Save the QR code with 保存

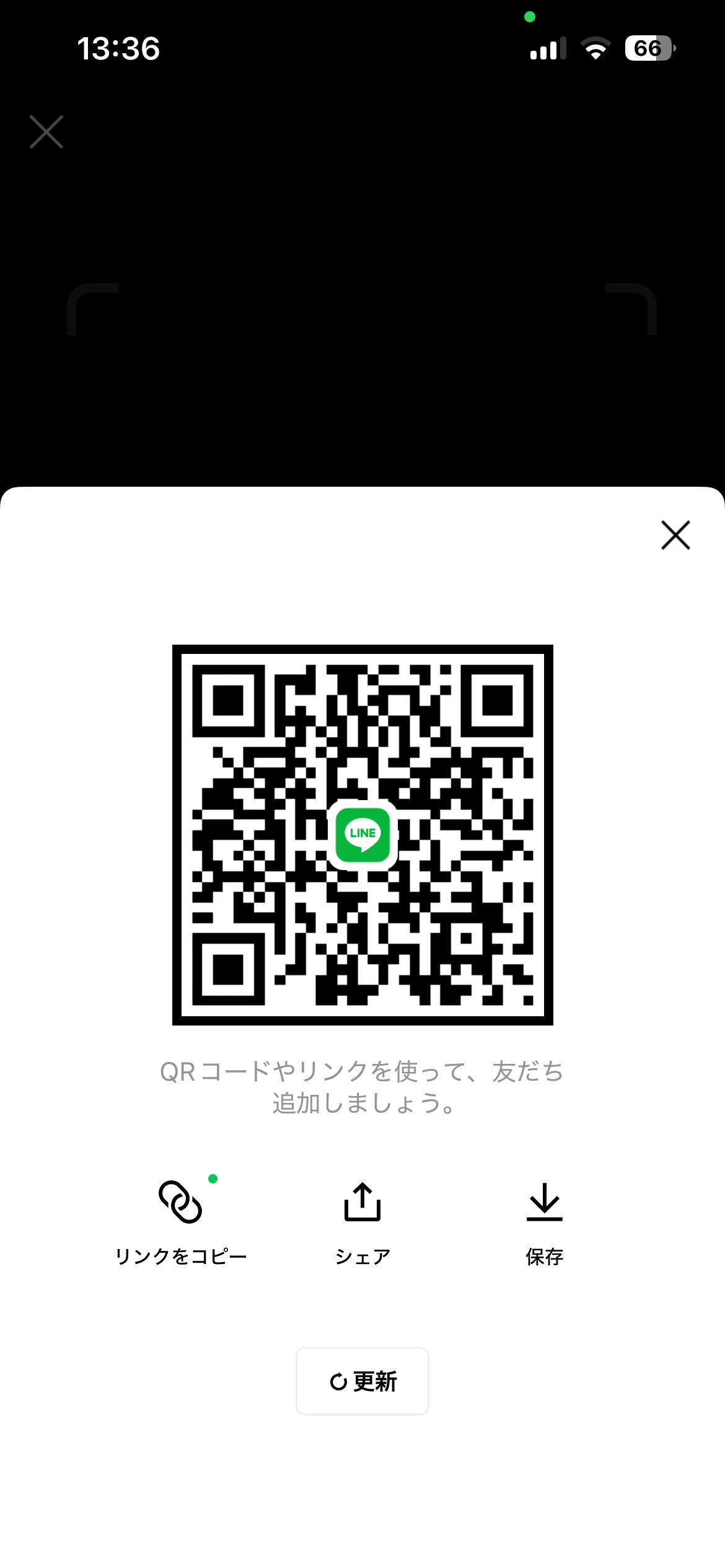pos(544,1219)
